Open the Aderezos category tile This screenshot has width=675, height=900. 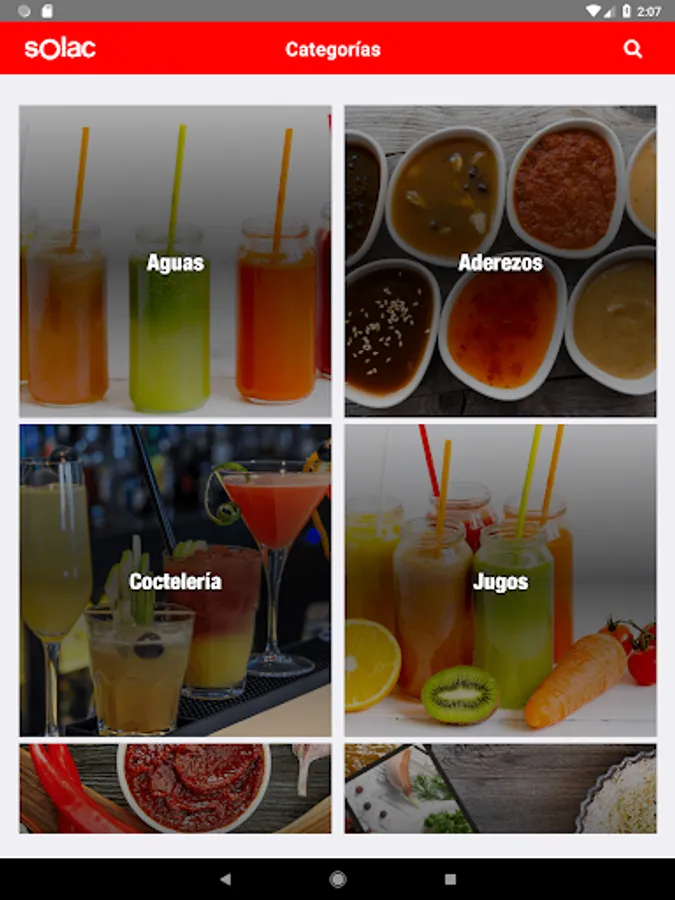pos(500,261)
